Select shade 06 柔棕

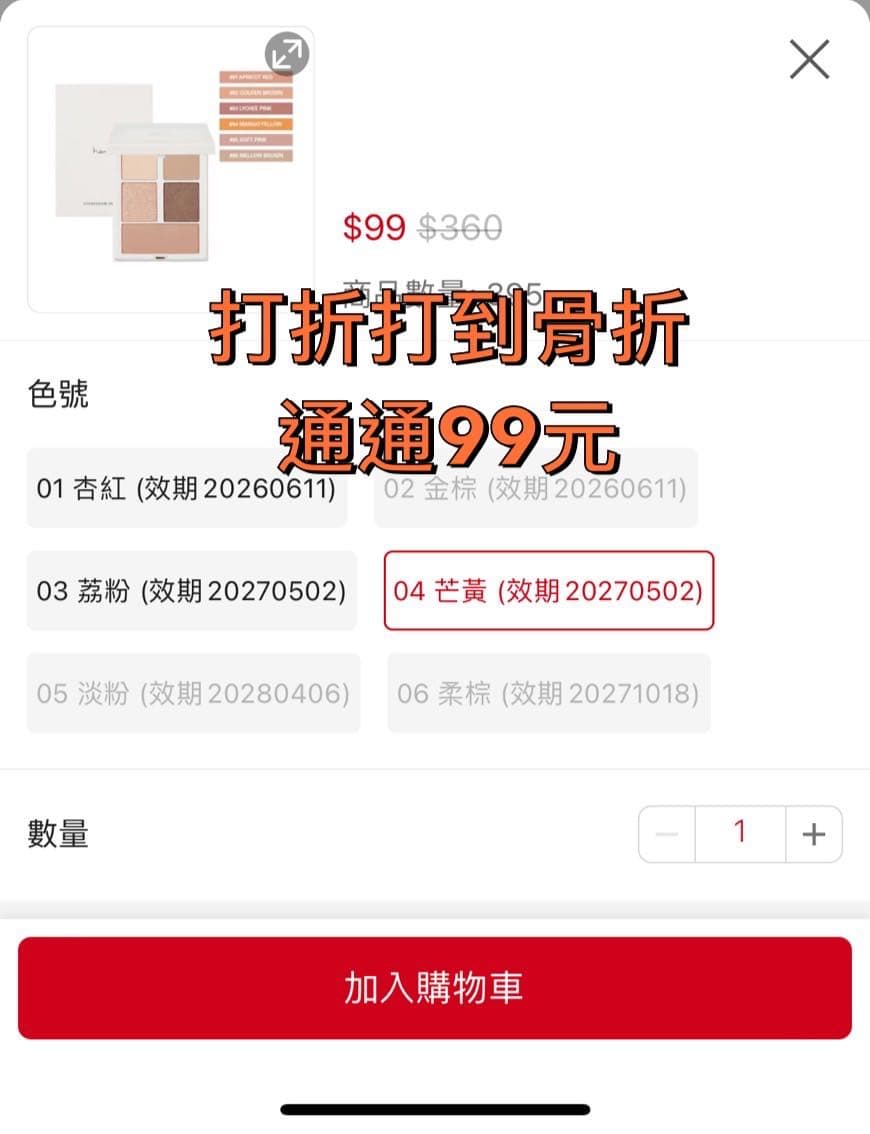pos(549,693)
